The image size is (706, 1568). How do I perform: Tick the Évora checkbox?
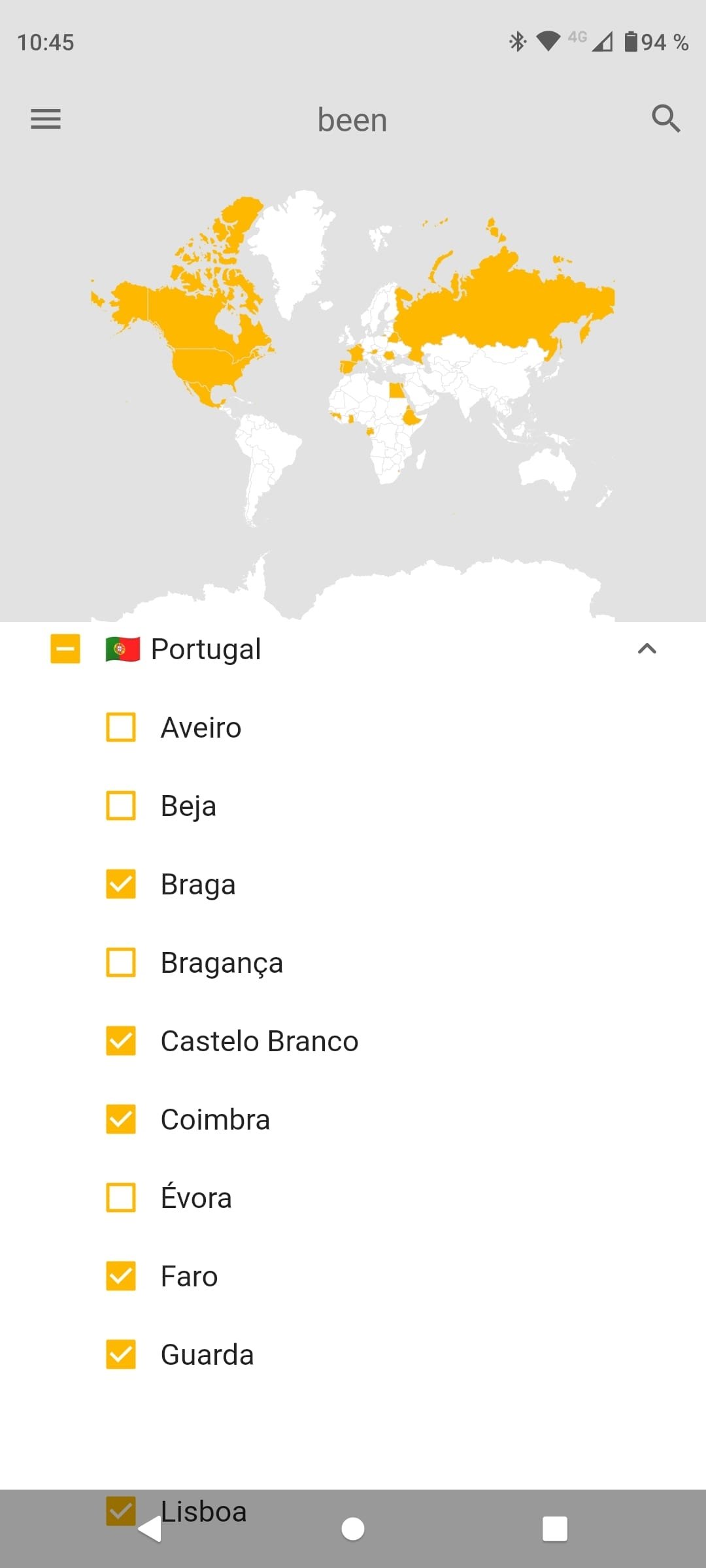click(x=121, y=1198)
